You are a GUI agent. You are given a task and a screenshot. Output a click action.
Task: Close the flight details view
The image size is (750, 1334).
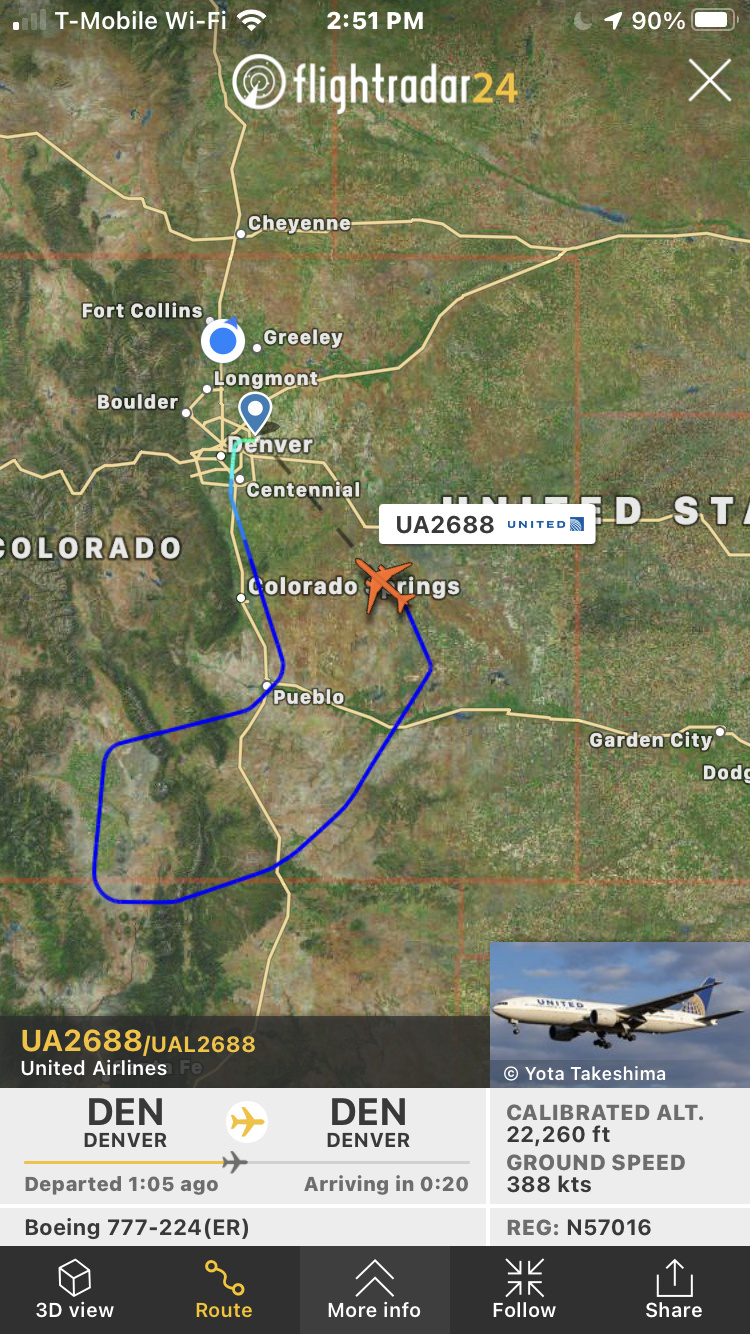click(709, 80)
